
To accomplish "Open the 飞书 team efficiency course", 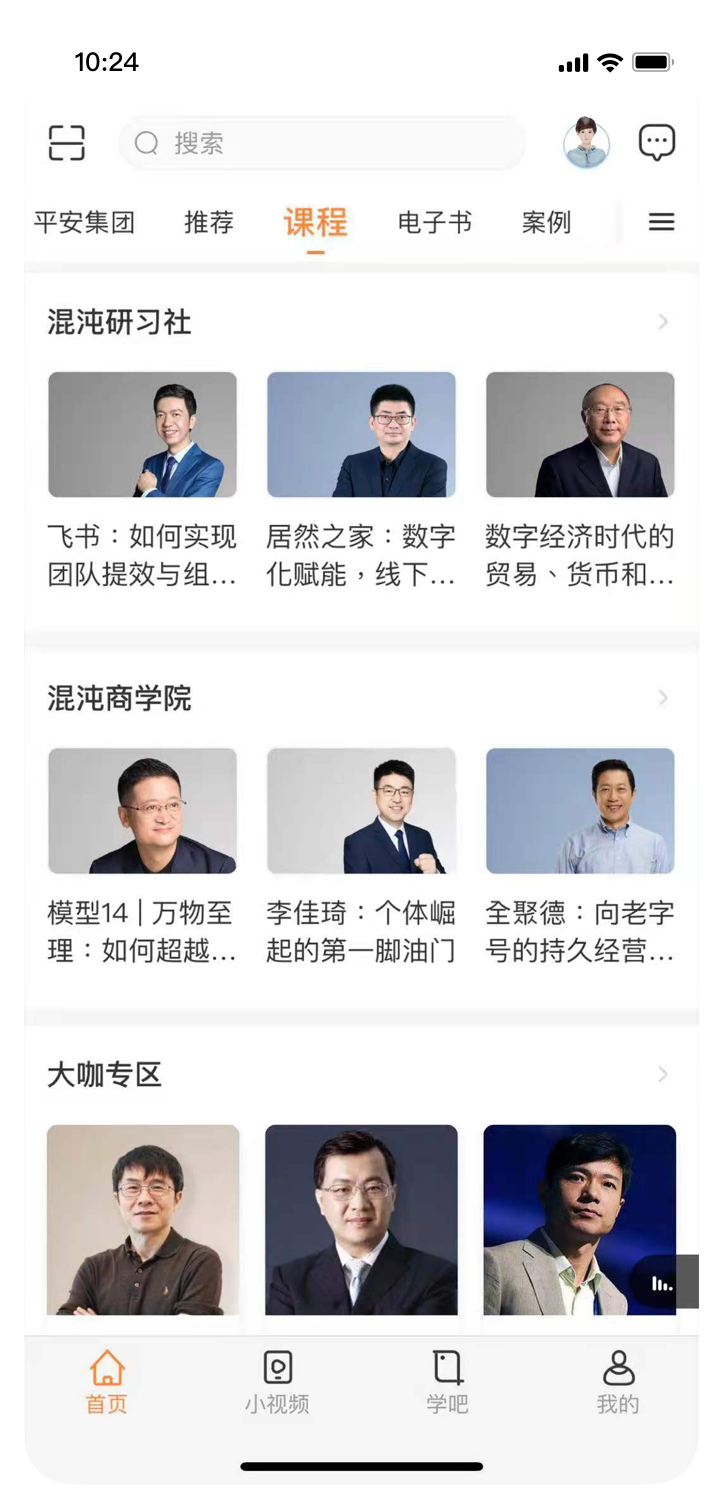I will 142,480.
